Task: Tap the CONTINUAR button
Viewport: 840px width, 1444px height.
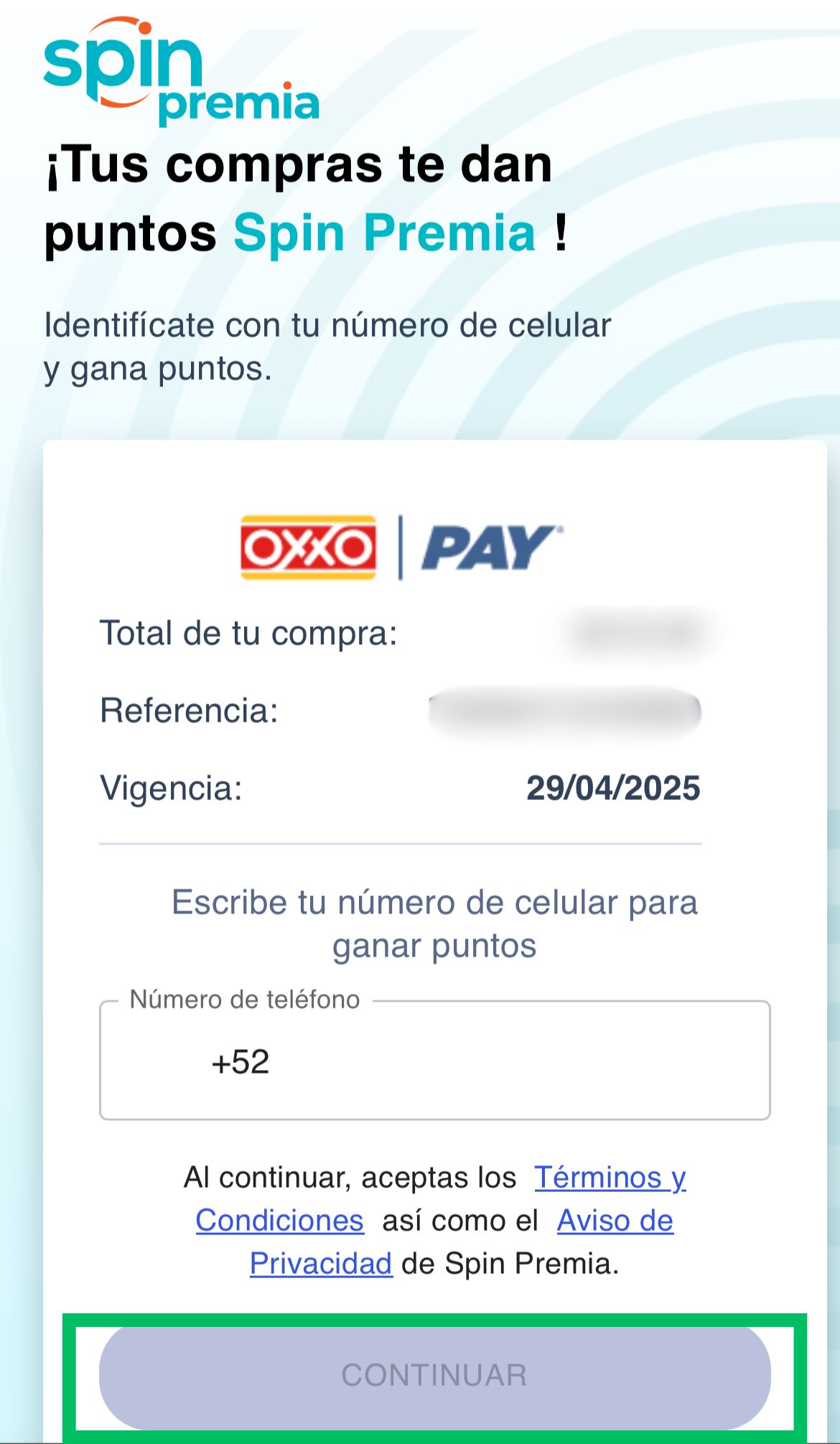Action: [x=434, y=1375]
